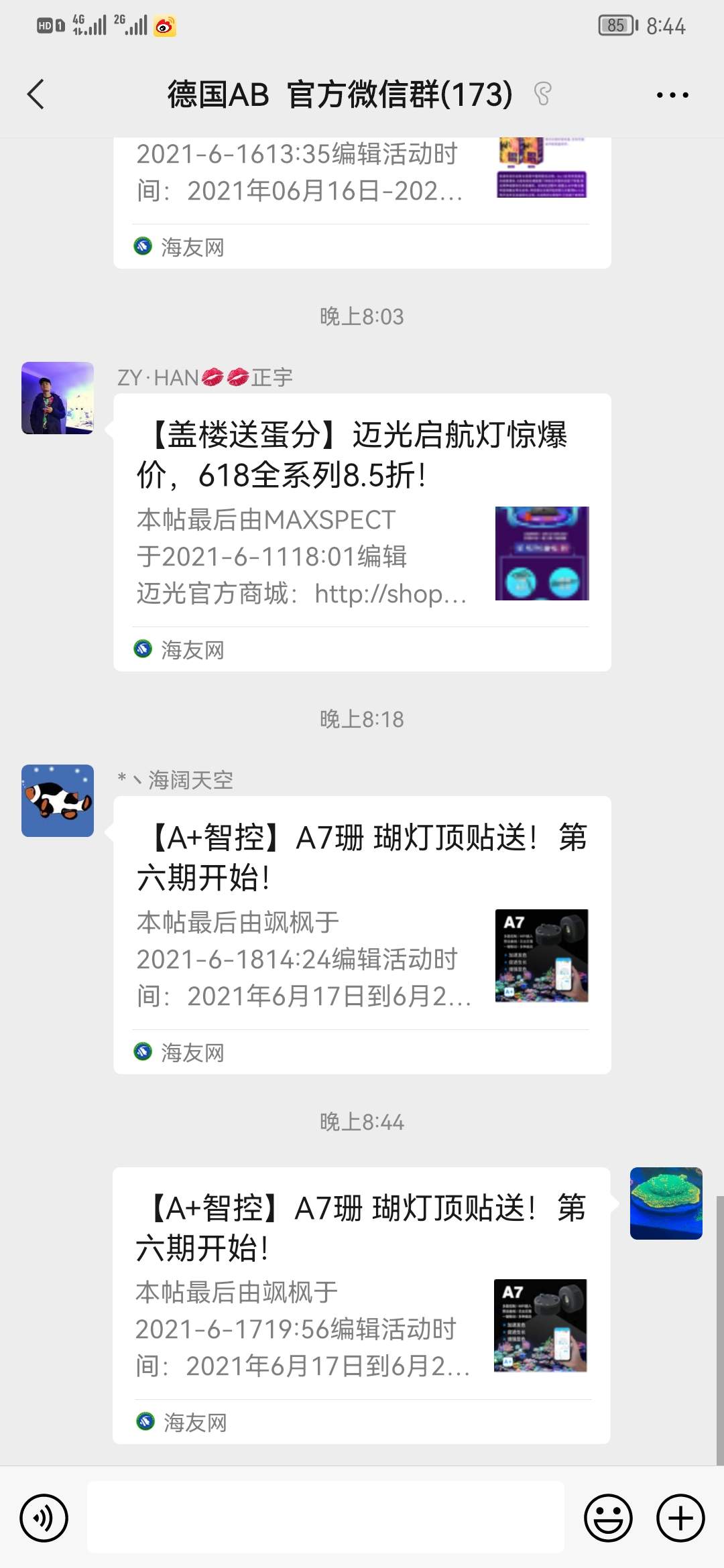Open the emoji sticker panel
Screen dimensions: 724x1568
[608, 1518]
